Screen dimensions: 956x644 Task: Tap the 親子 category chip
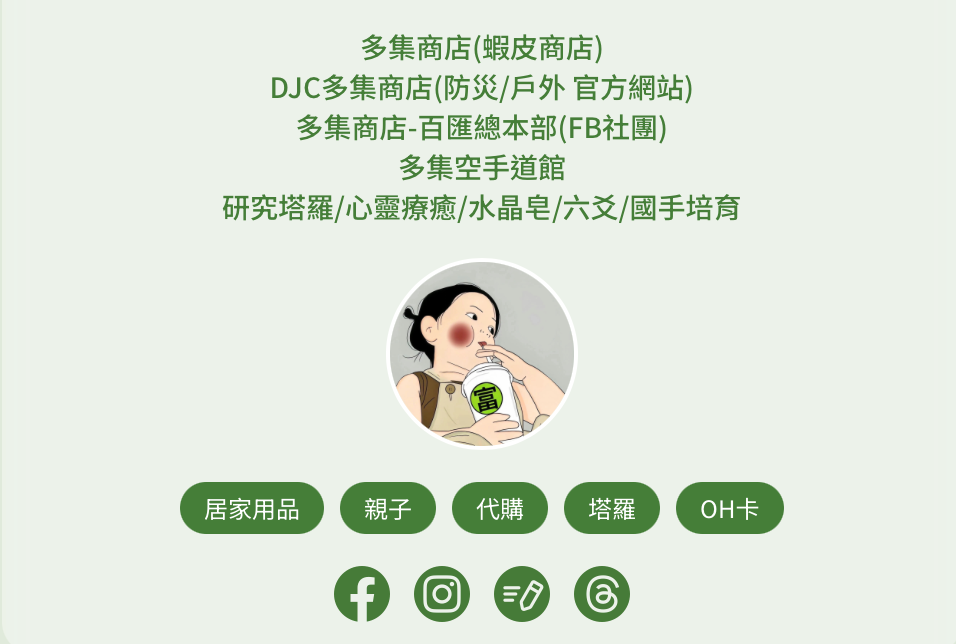point(388,508)
